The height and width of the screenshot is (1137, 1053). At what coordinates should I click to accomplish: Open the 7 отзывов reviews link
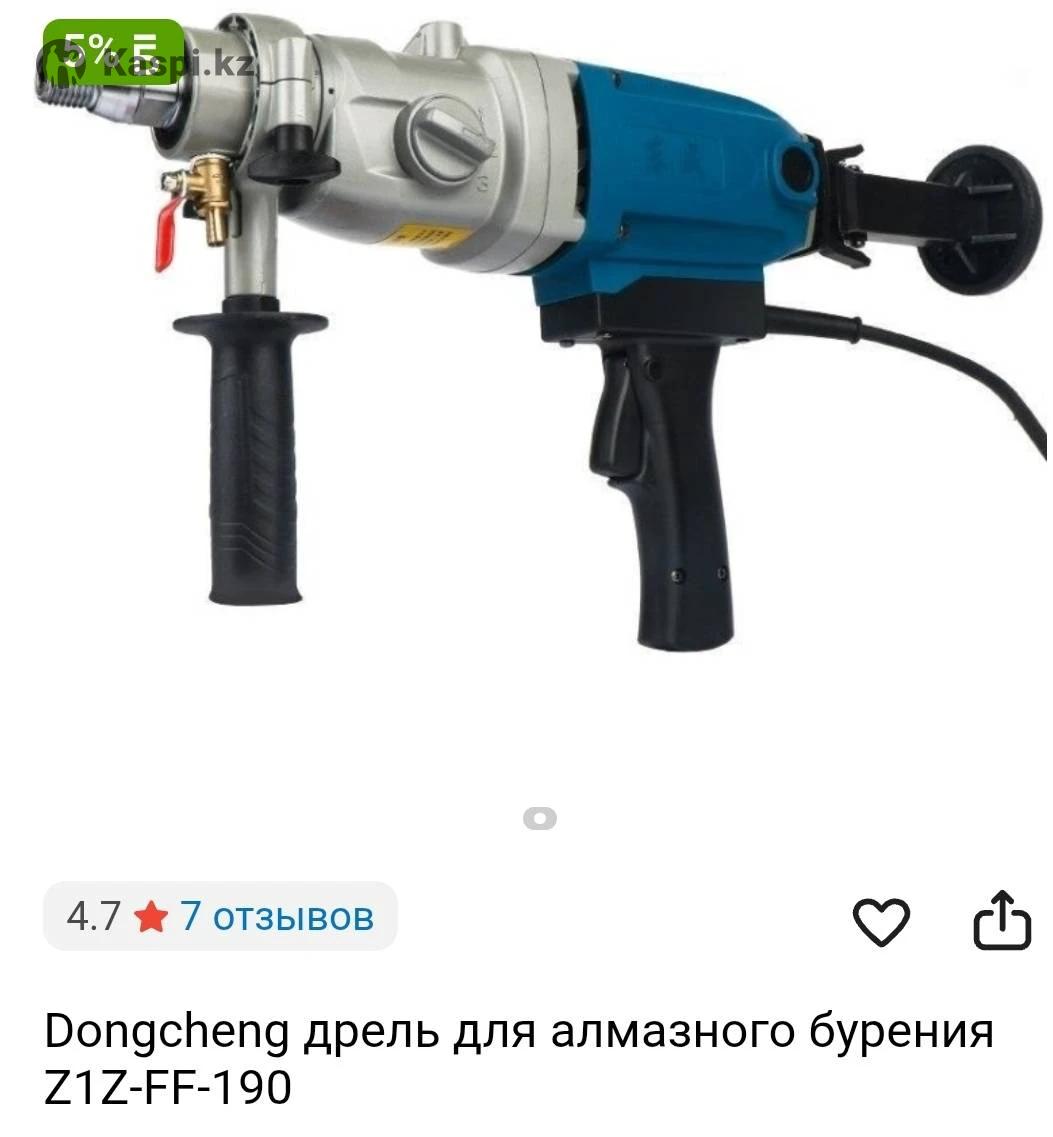tap(277, 916)
